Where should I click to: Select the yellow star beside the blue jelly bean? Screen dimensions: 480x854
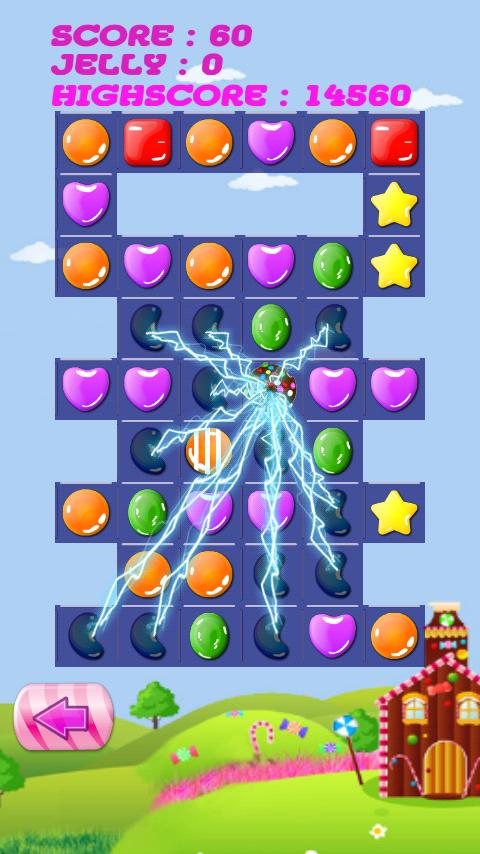pos(394,513)
